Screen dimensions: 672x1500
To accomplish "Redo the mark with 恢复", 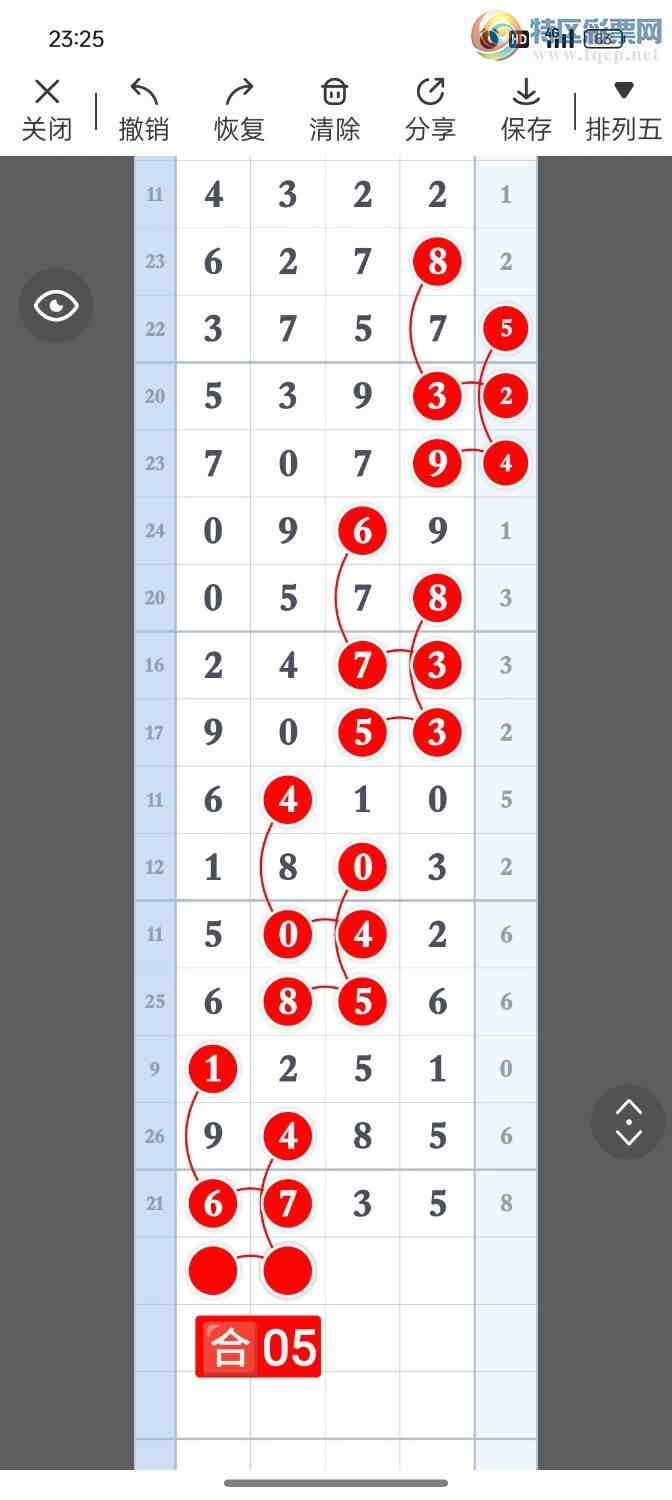I will tap(239, 110).
